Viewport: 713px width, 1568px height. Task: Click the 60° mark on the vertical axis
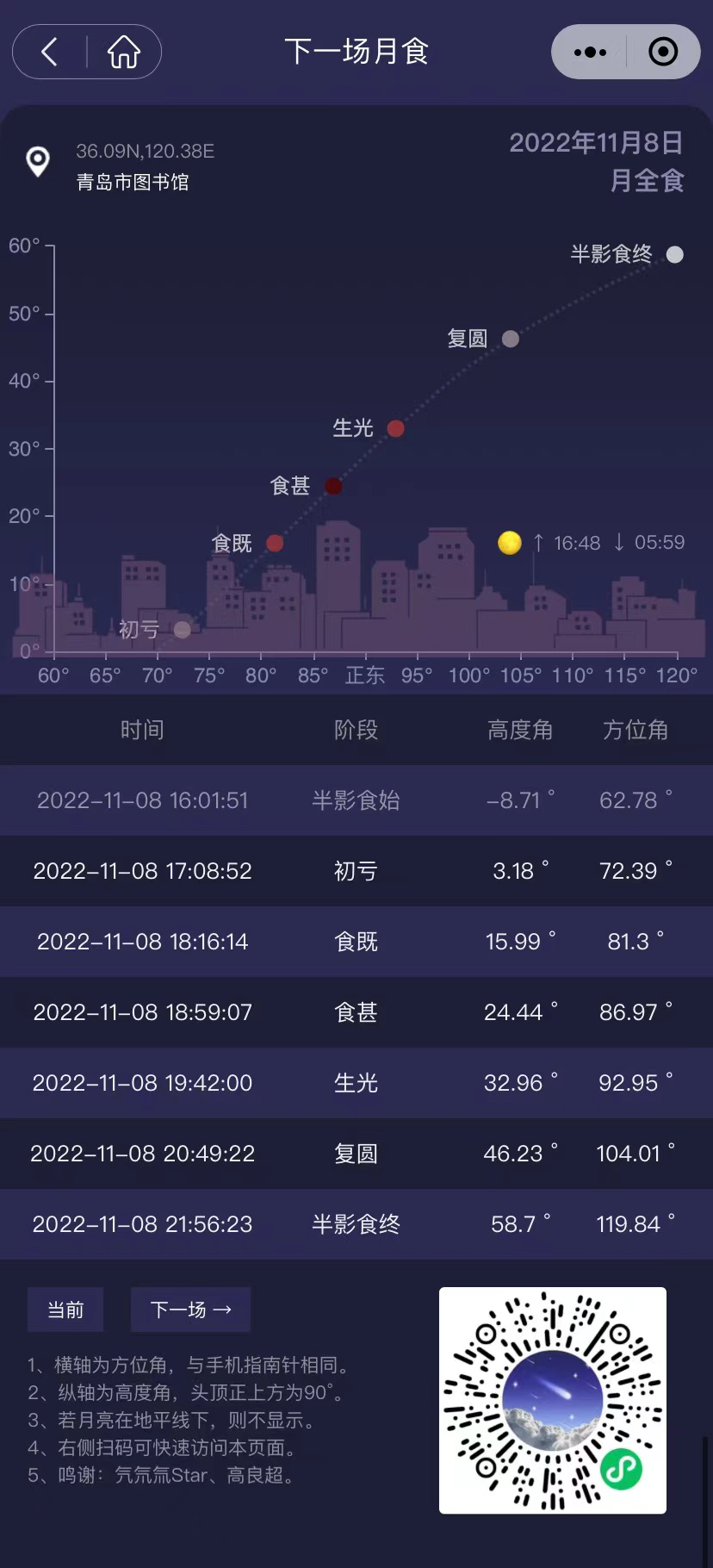(x=26, y=244)
